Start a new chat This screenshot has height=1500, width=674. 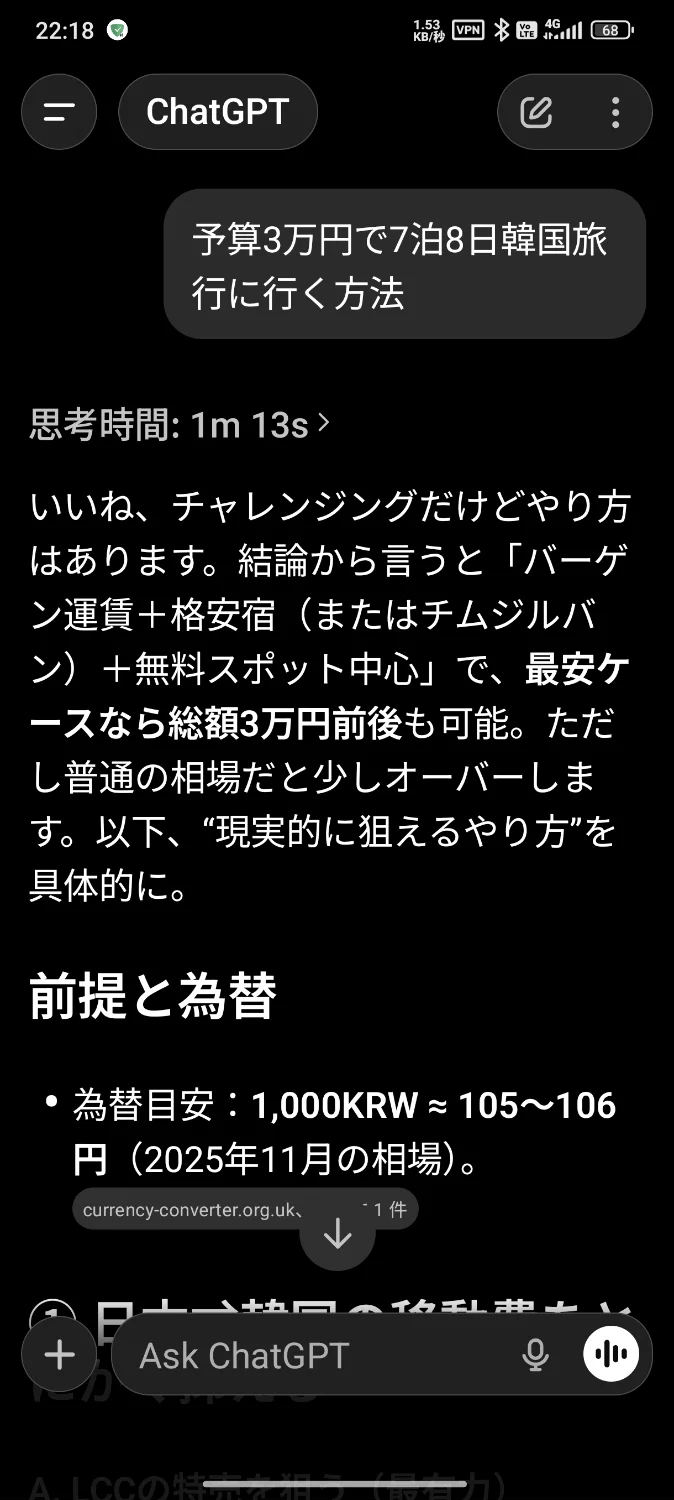click(537, 112)
